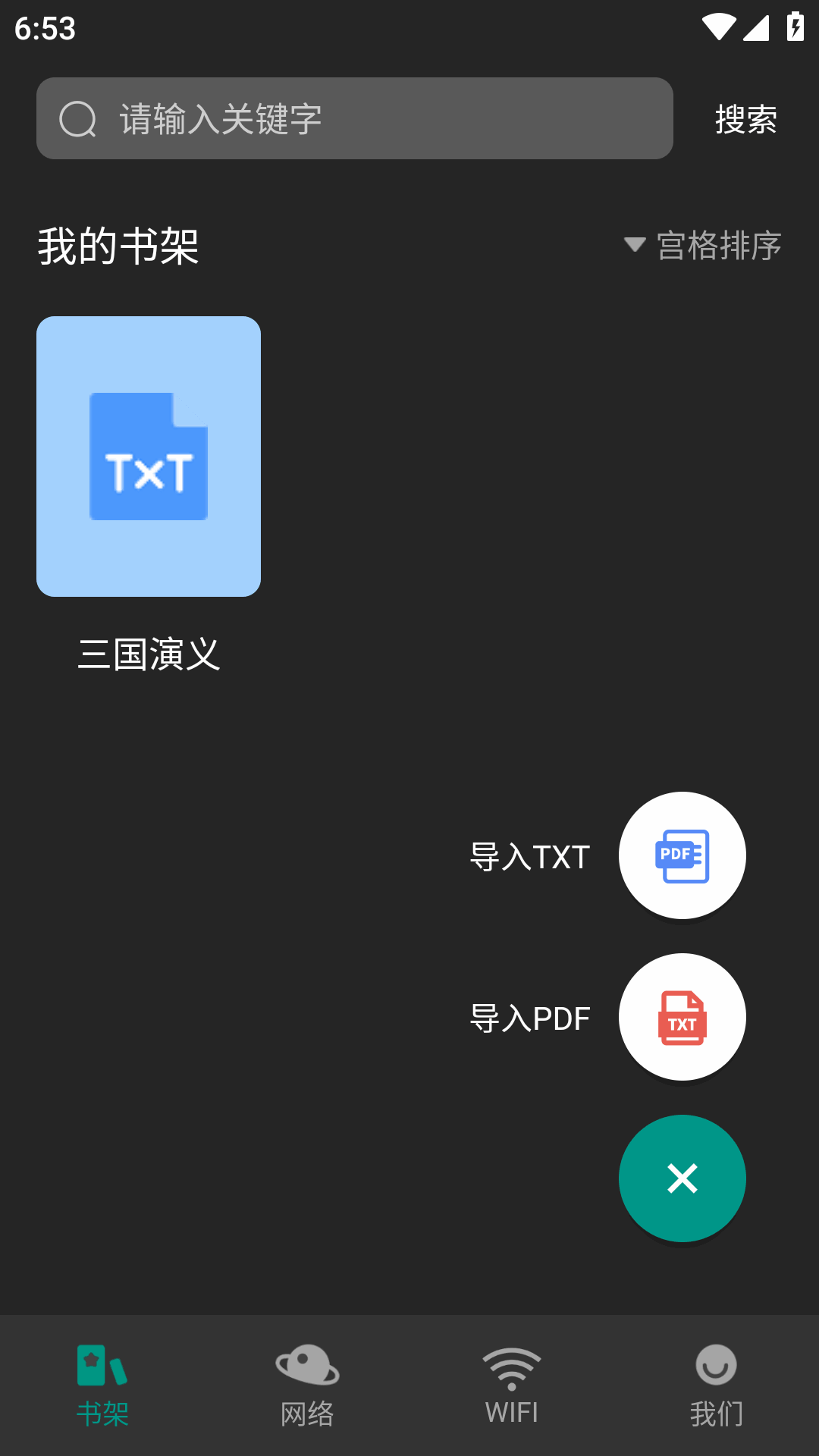
Task: Expand the sort options triangle arrow
Action: [634, 245]
